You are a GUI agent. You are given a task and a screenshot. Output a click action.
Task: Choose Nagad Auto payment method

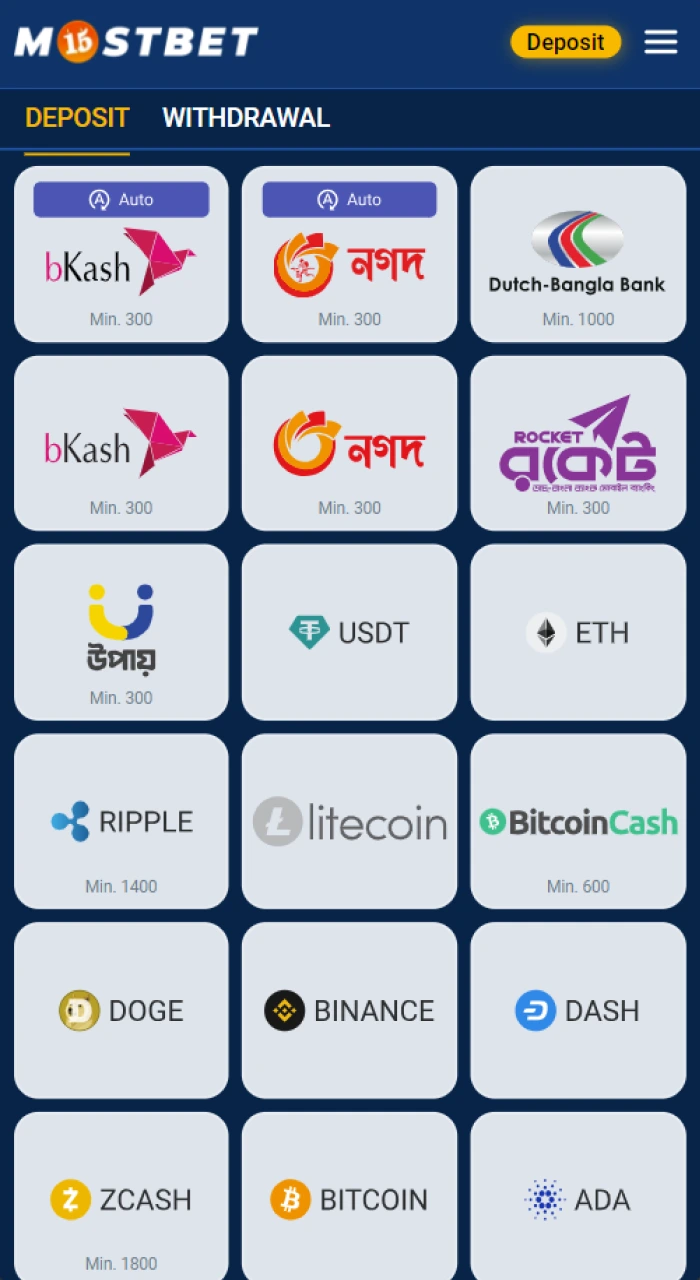349,255
